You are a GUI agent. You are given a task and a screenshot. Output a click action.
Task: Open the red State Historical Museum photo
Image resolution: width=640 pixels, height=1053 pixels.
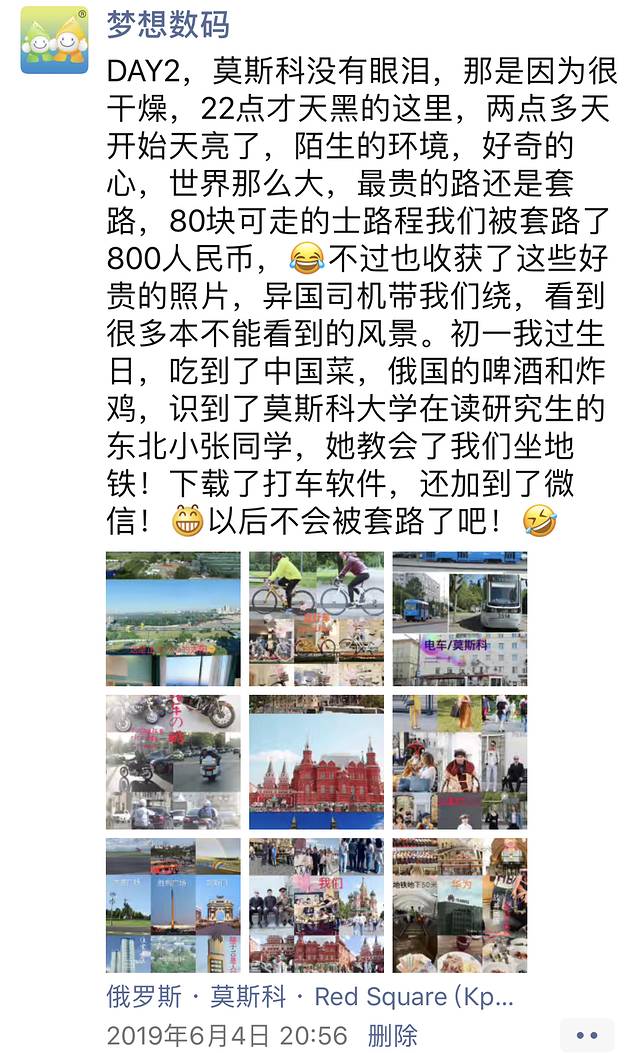pyautogui.click(x=316, y=762)
